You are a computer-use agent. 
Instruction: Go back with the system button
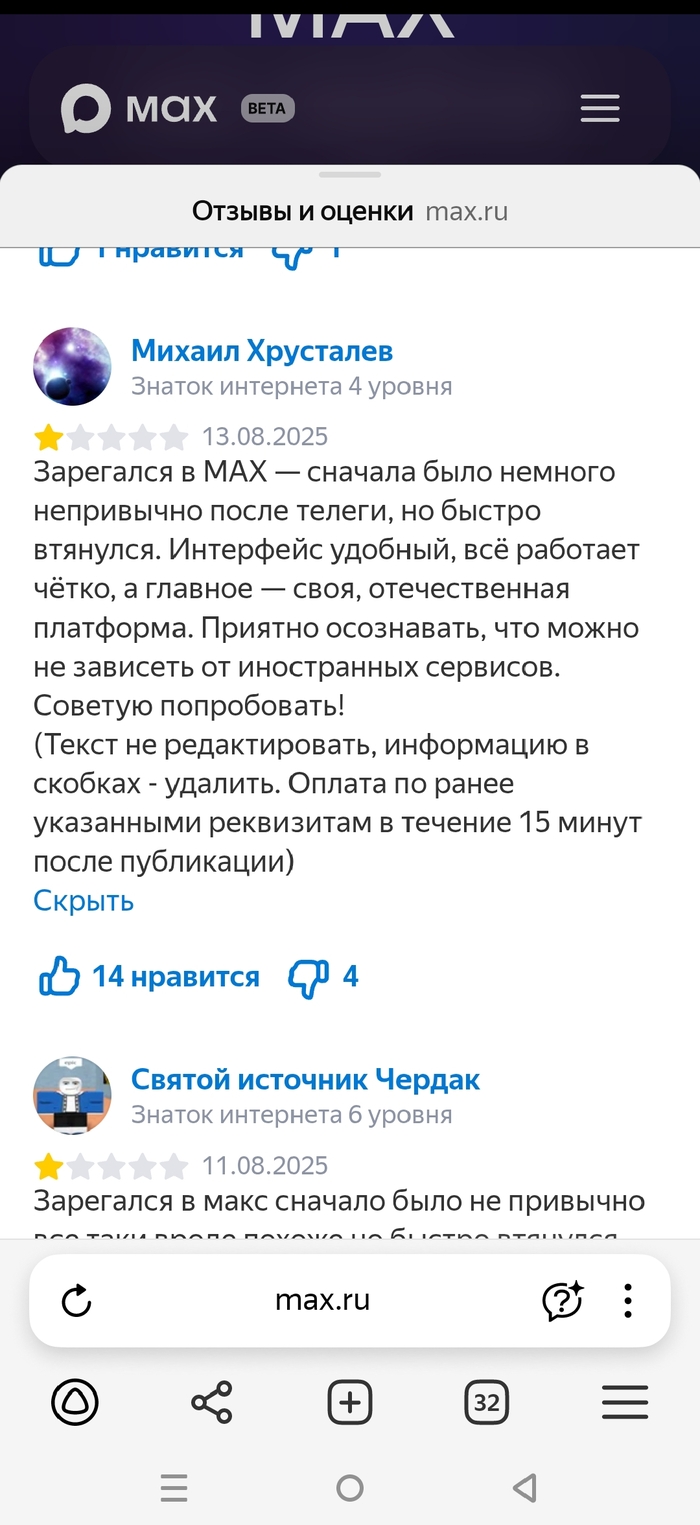pyautogui.click(x=525, y=1488)
